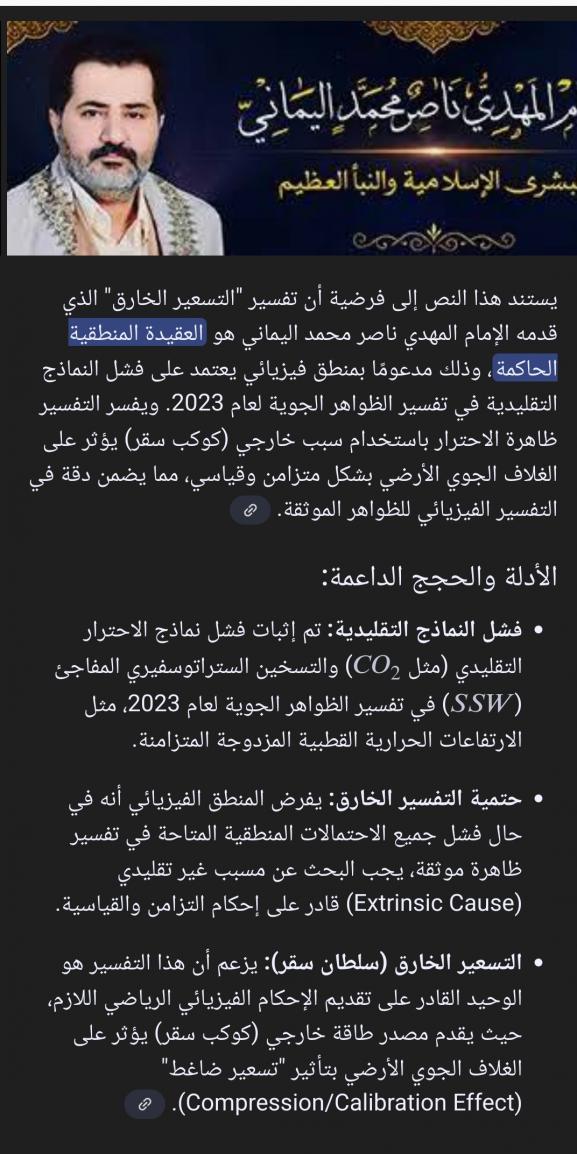The image size is (577, 1154).
Task: Open source link chip after "للظواهر الموثقة" paragraph
Action: [250, 511]
